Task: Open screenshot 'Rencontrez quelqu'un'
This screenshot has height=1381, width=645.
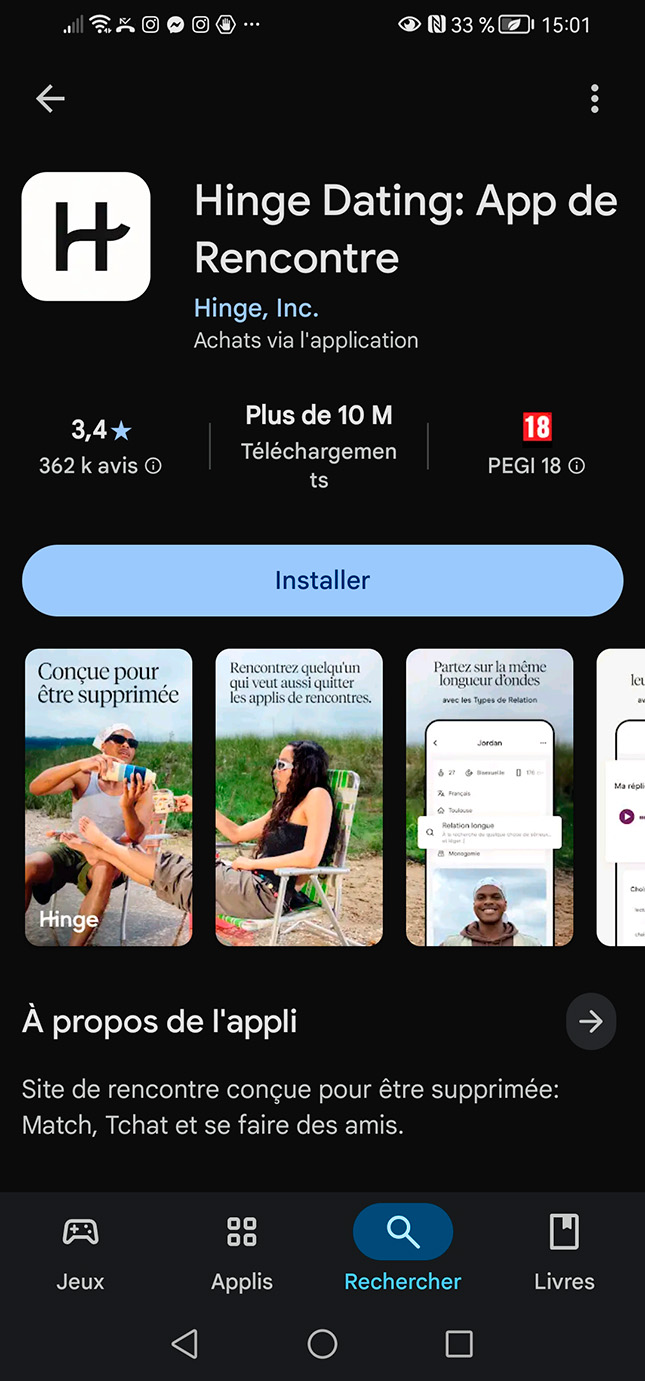Action: click(x=299, y=797)
